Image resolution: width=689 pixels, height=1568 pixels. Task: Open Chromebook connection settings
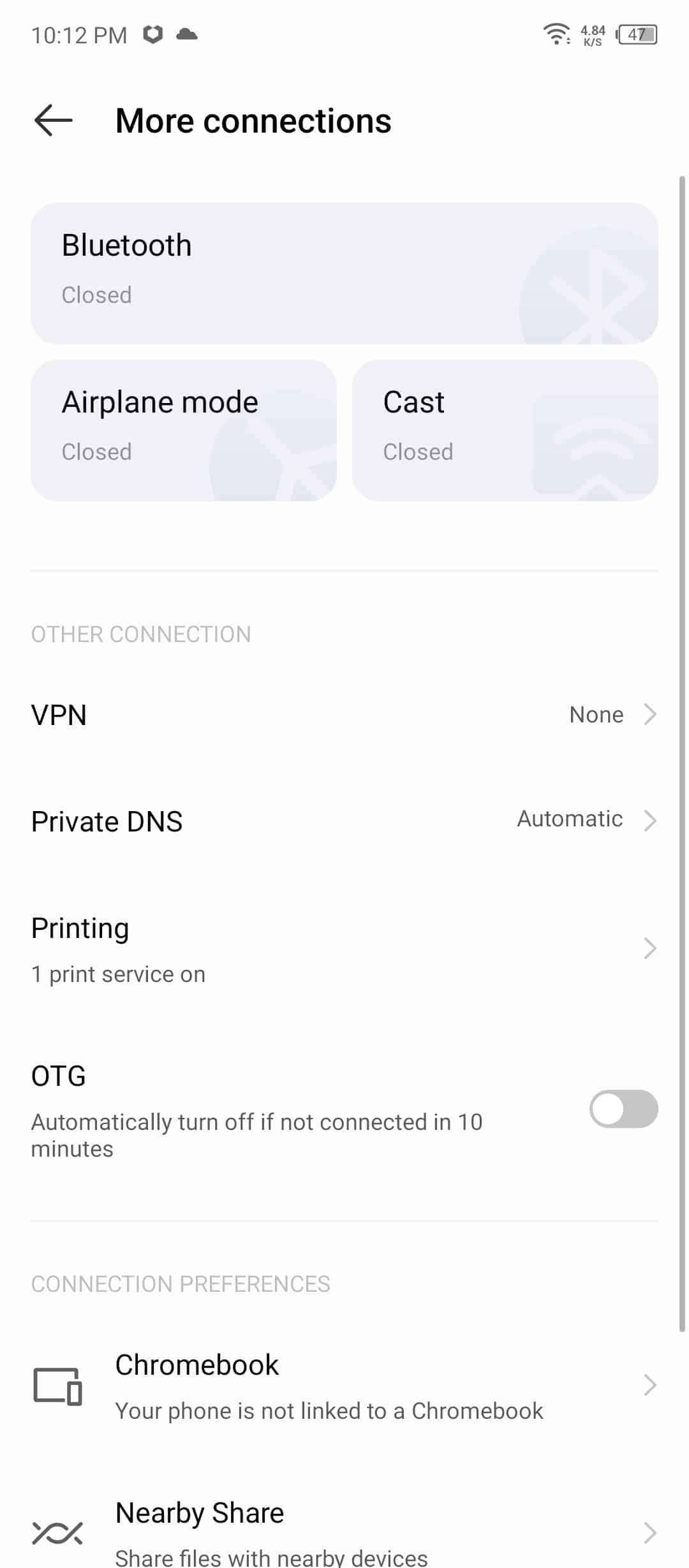344,1386
